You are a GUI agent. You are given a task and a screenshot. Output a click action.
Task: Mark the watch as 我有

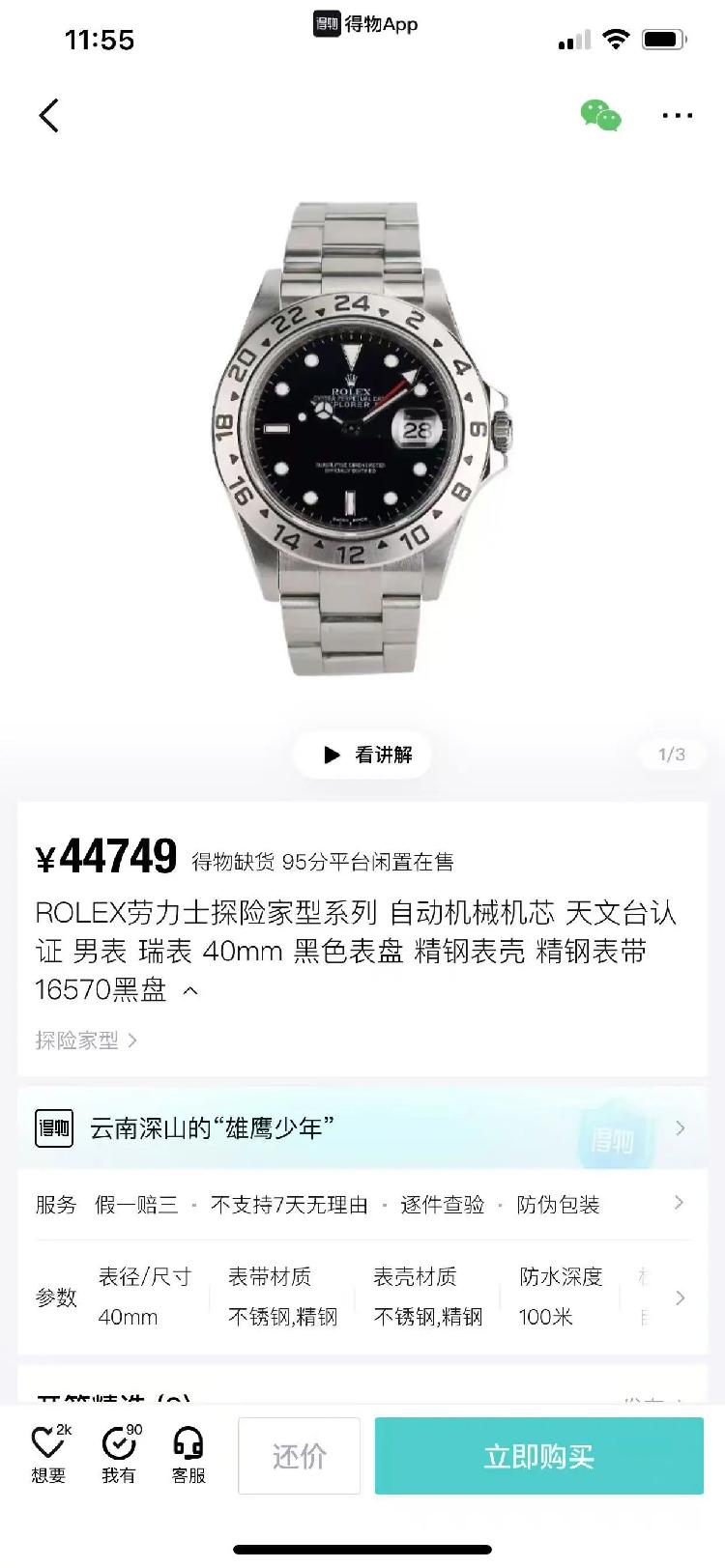[120, 1454]
